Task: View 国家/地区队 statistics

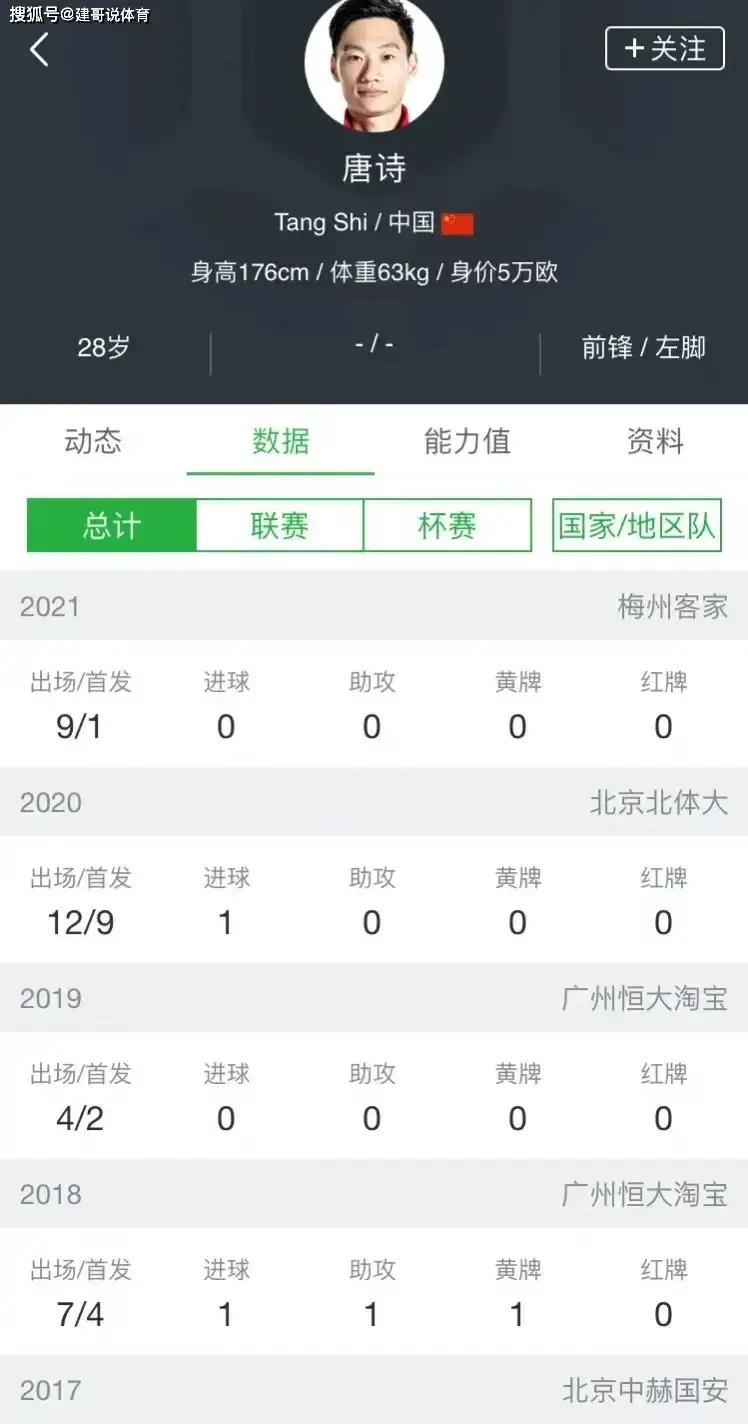Action: 636,526
